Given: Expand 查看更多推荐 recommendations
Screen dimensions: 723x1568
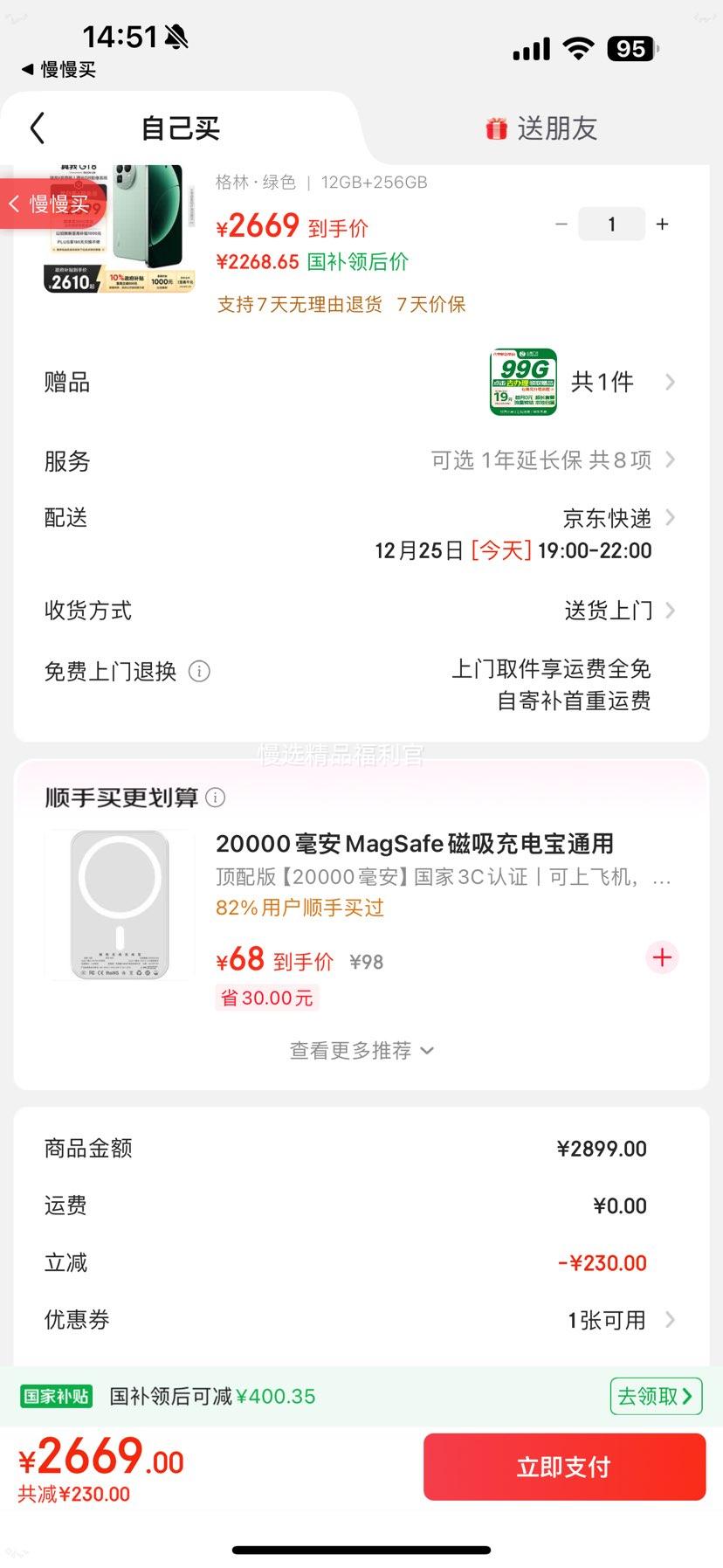Looking at the screenshot, I should pyautogui.click(x=361, y=1050).
